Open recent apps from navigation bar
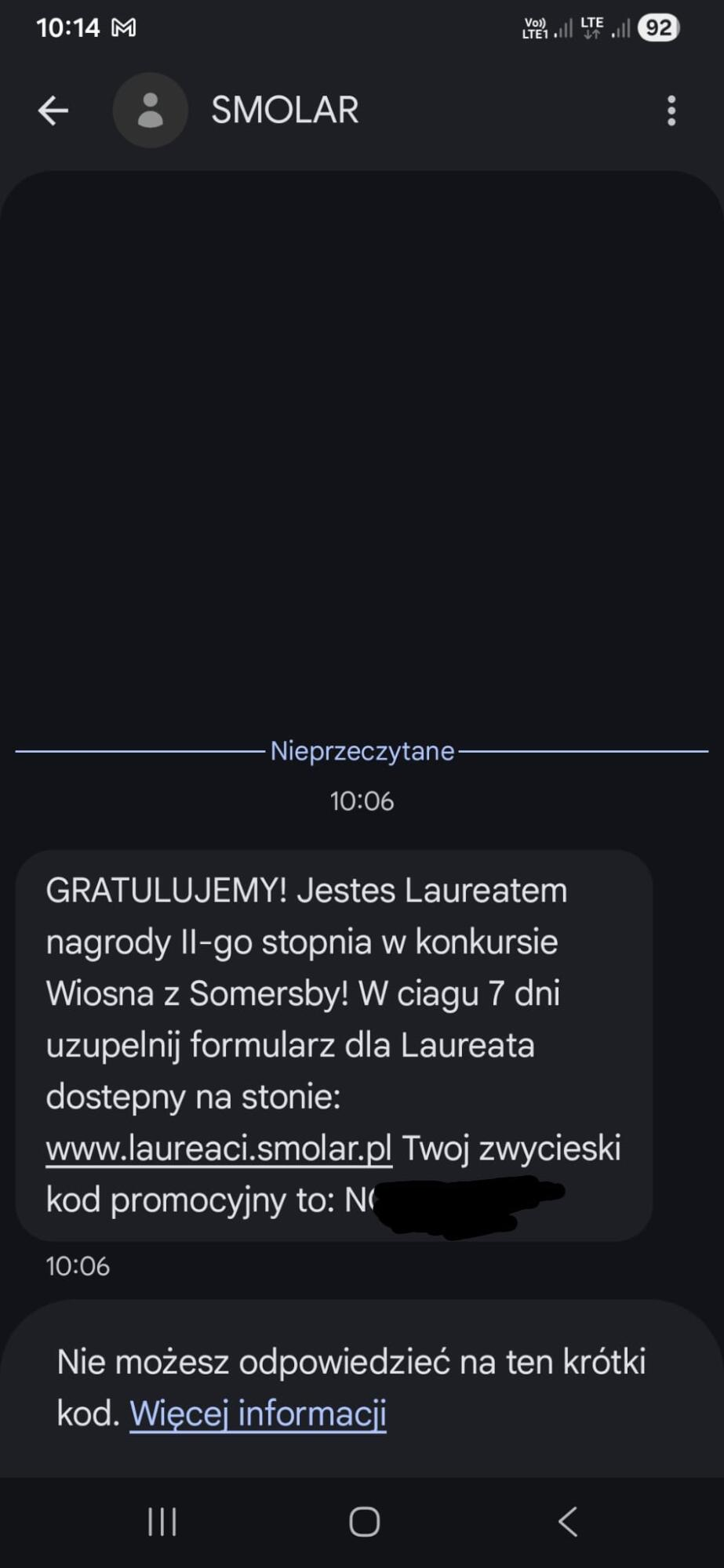The image size is (724, 1568). tap(162, 1522)
